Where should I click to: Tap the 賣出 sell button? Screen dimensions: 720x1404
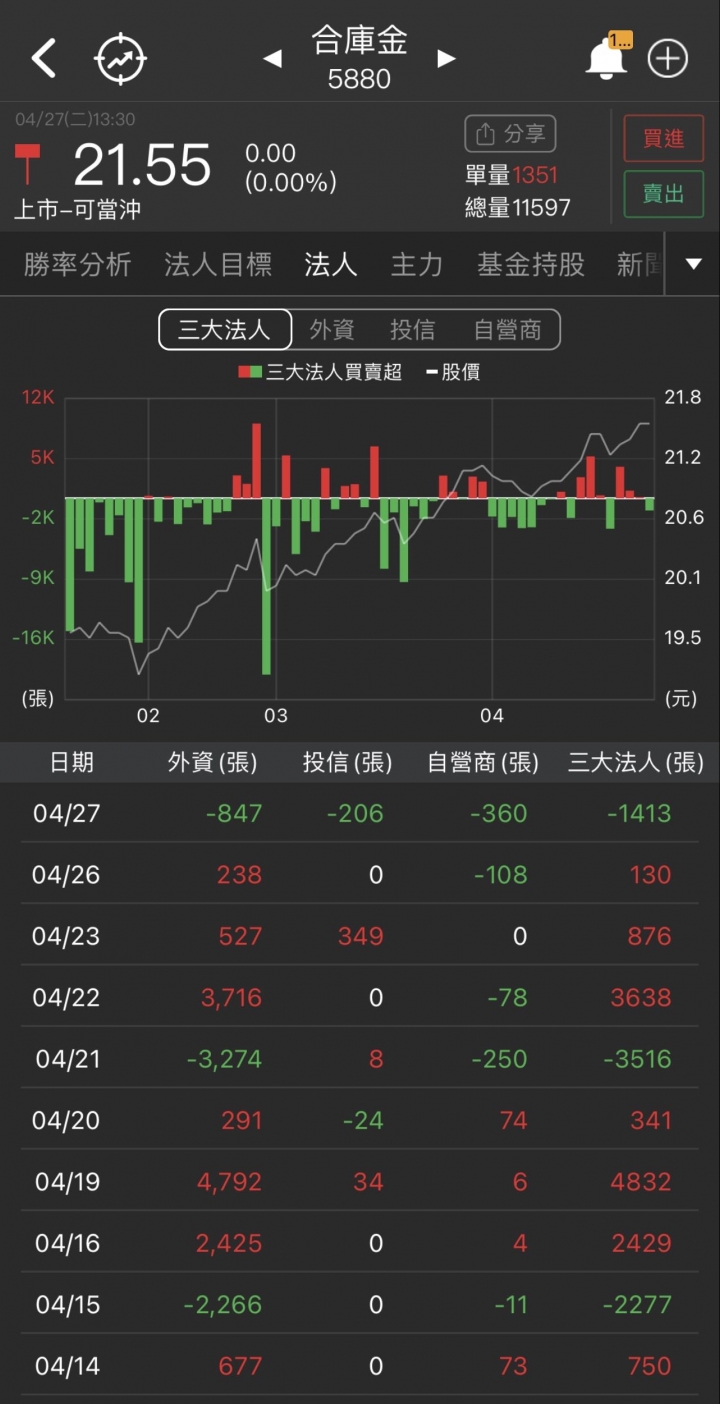663,194
